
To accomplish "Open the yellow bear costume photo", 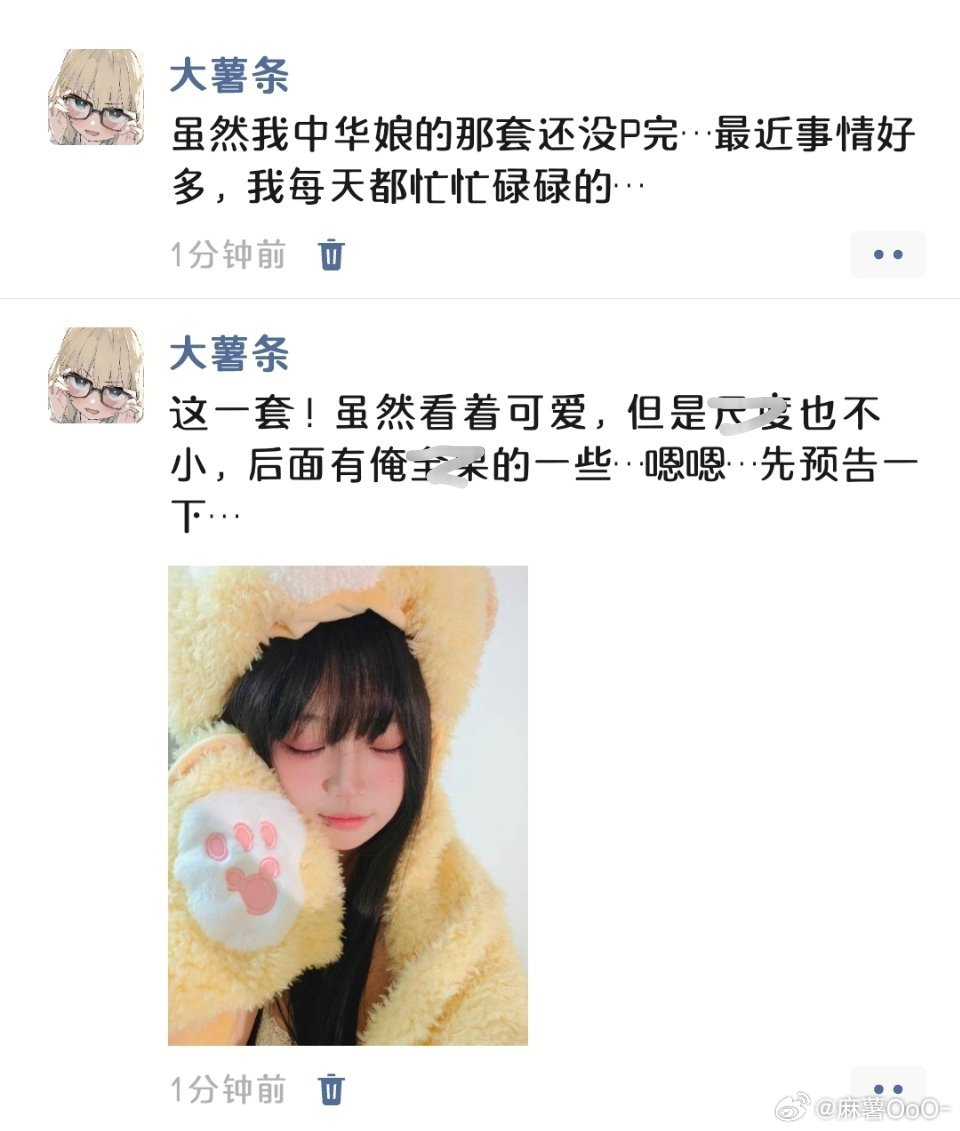I will pyautogui.click(x=347, y=805).
